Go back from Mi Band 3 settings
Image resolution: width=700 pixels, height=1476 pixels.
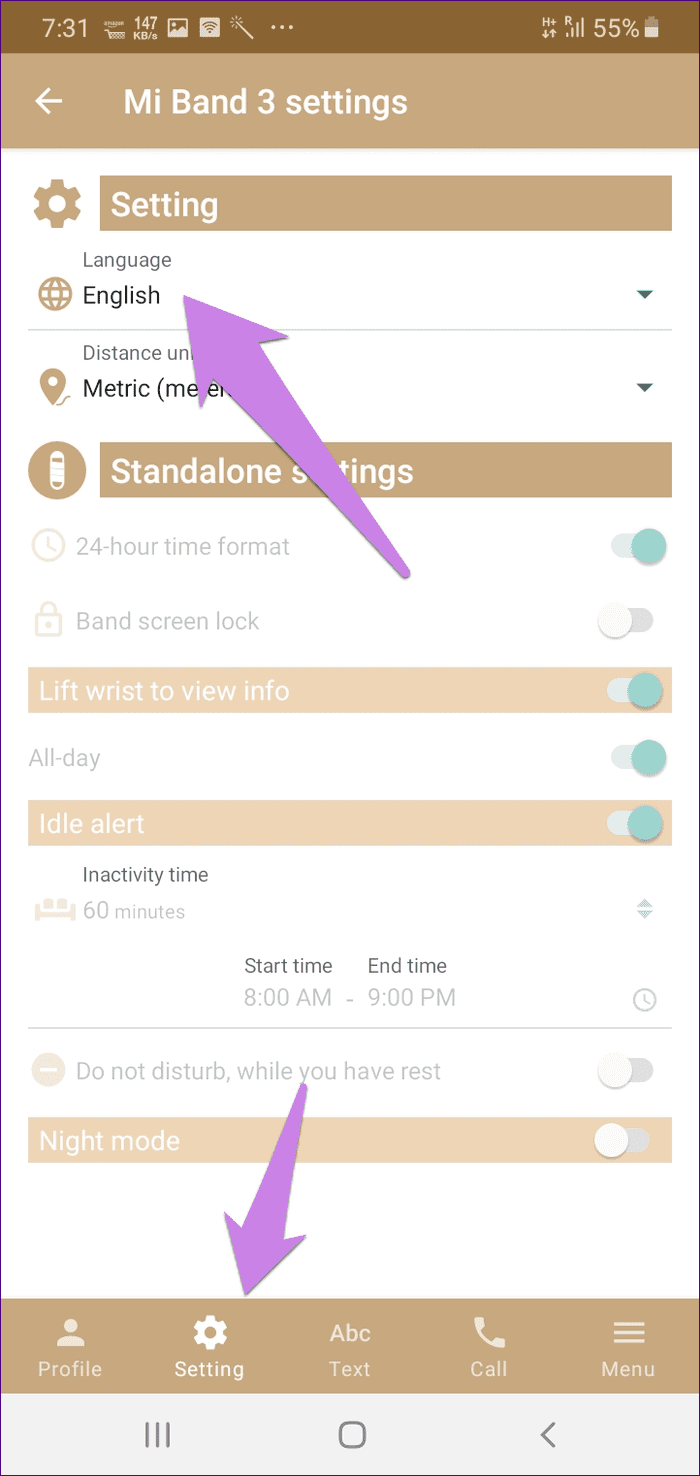coord(49,102)
